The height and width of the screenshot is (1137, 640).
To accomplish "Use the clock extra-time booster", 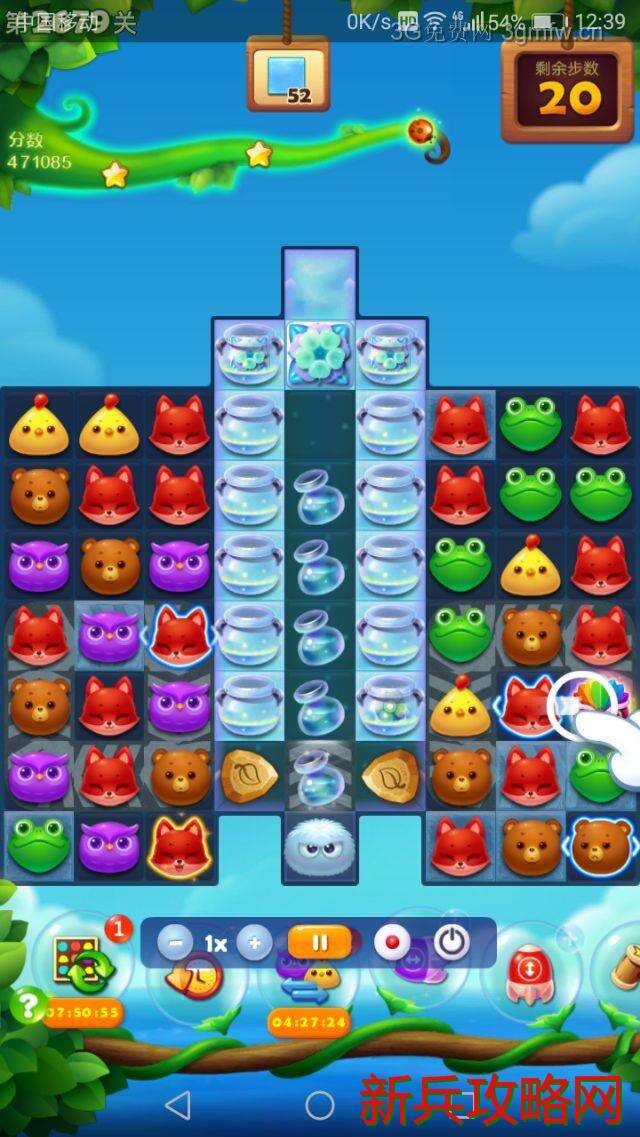I will pyautogui.click(x=195, y=980).
